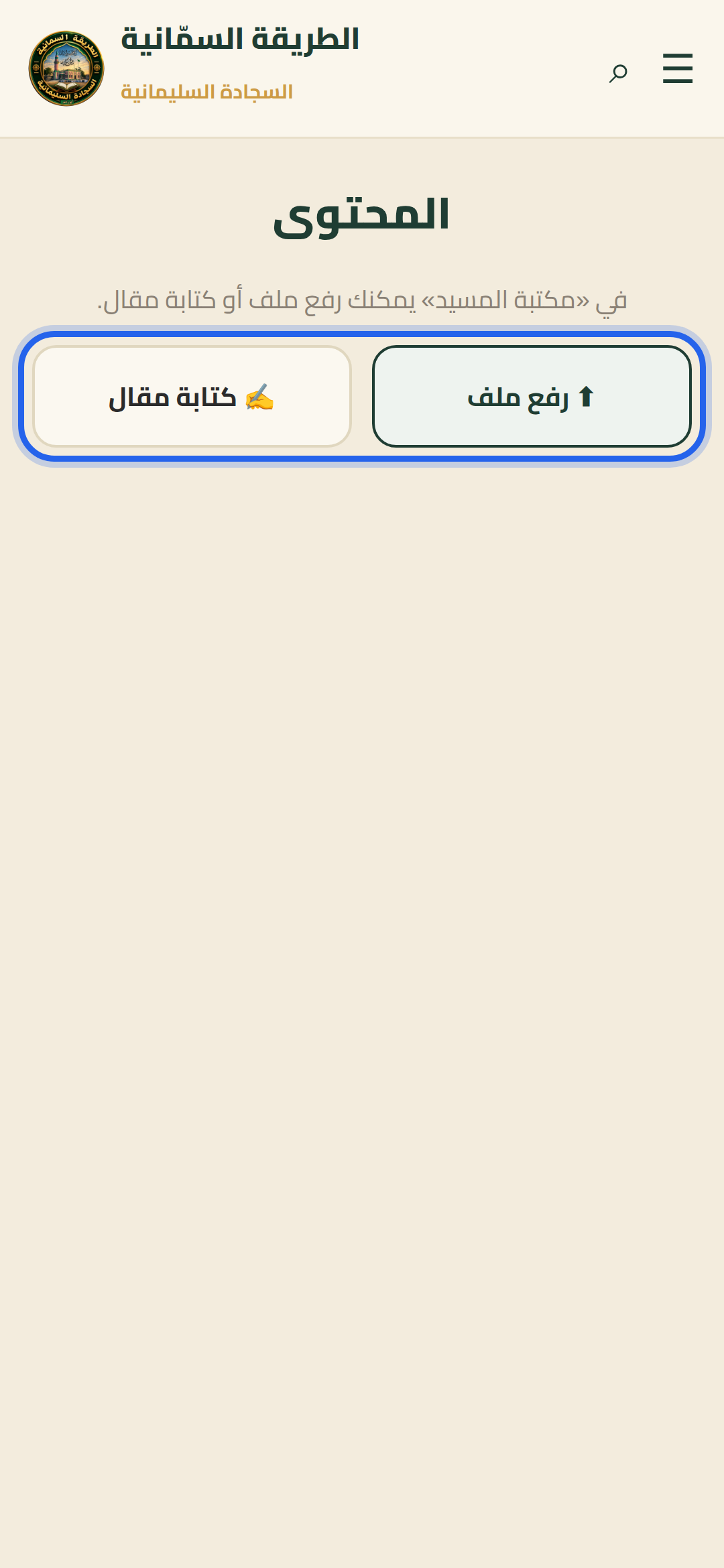Switch to كتابة مقال write article
724x1568 pixels.
192,396
